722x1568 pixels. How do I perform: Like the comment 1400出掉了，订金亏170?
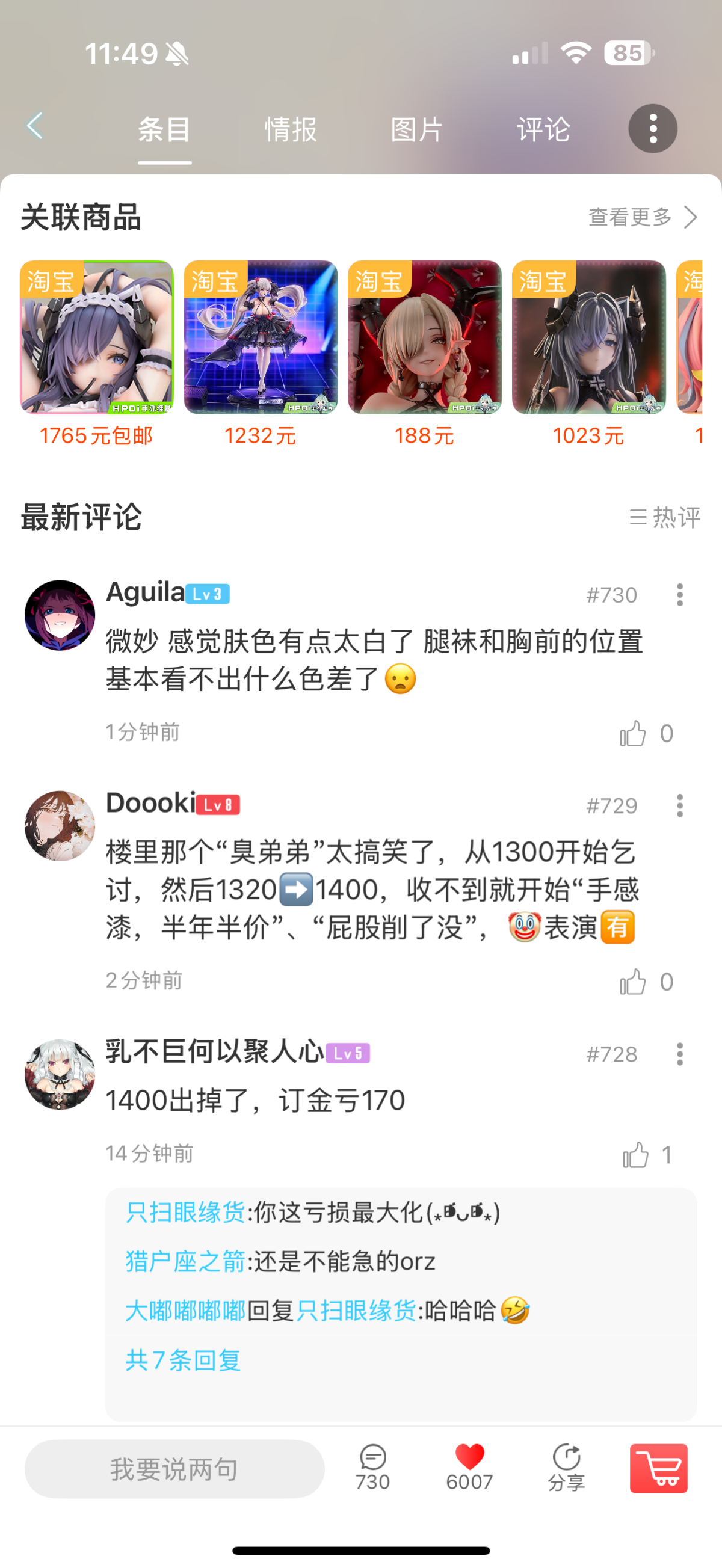click(x=635, y=1155)
